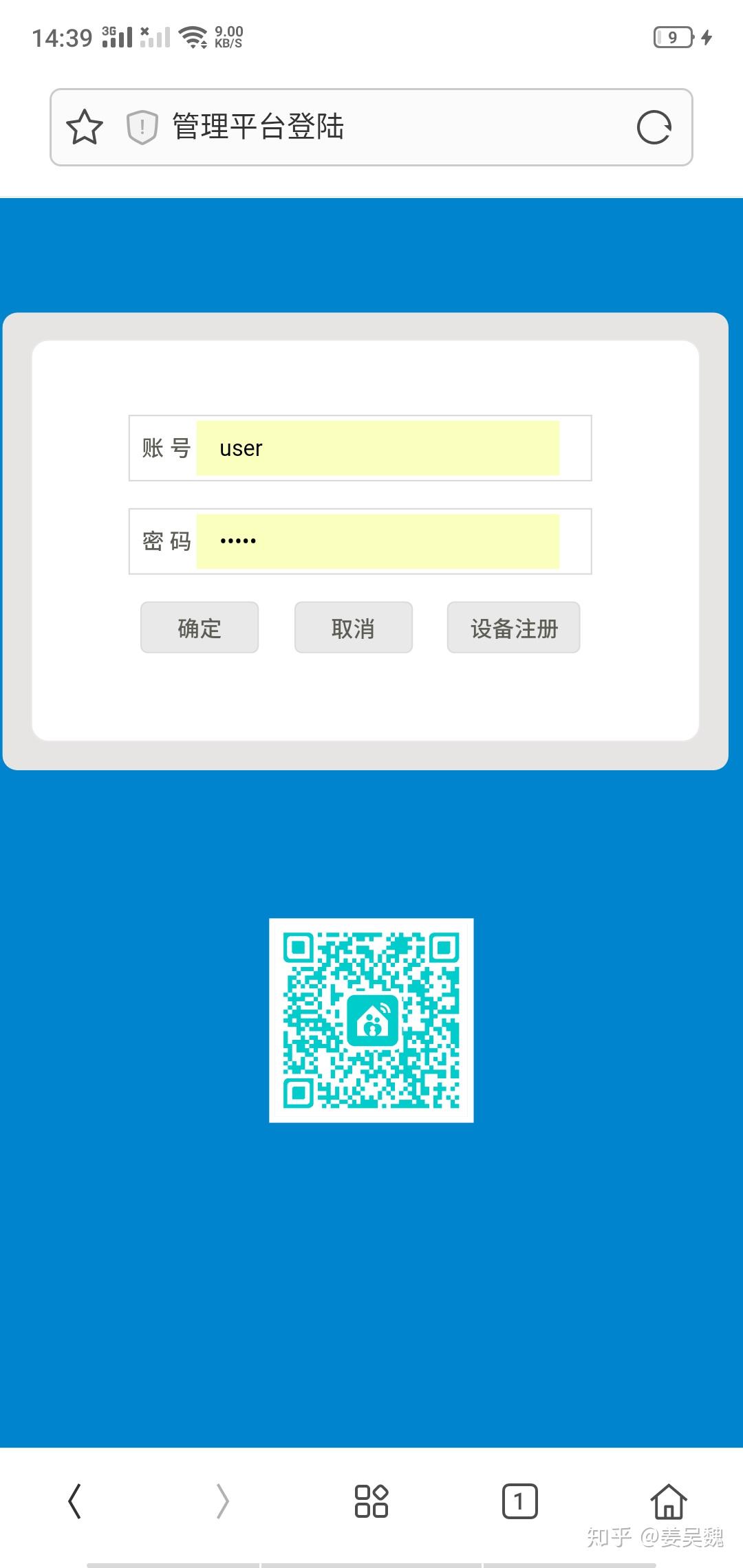Open the tabs switcher showing 1
This screenshot has width=743, height=1568.
(x=519, y=1501)
